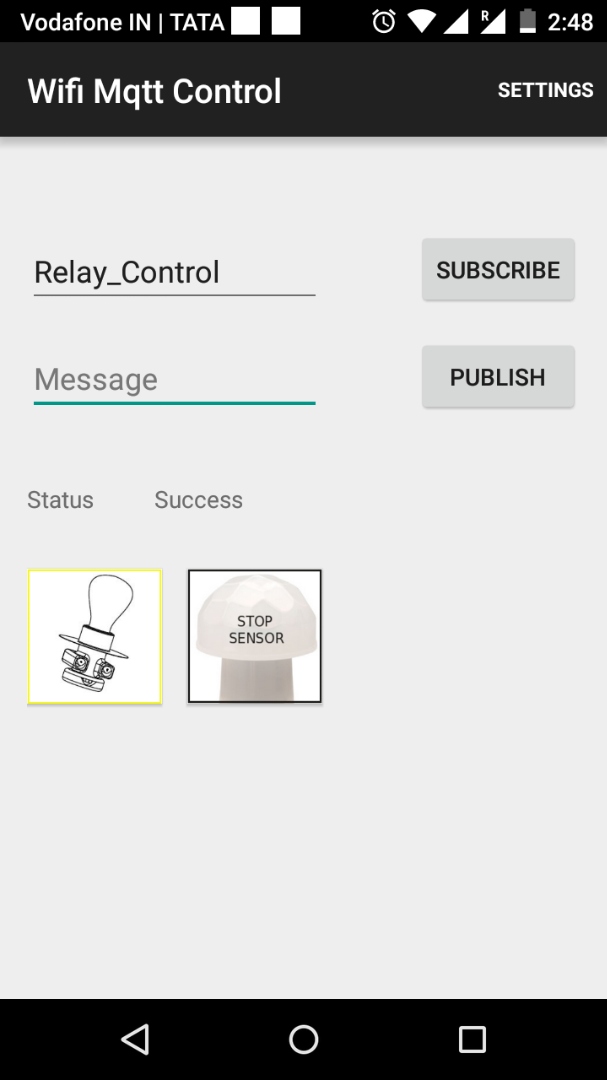Focus the Relay_Control topic field
The image size is (607, 1080).
coord(174,272)
